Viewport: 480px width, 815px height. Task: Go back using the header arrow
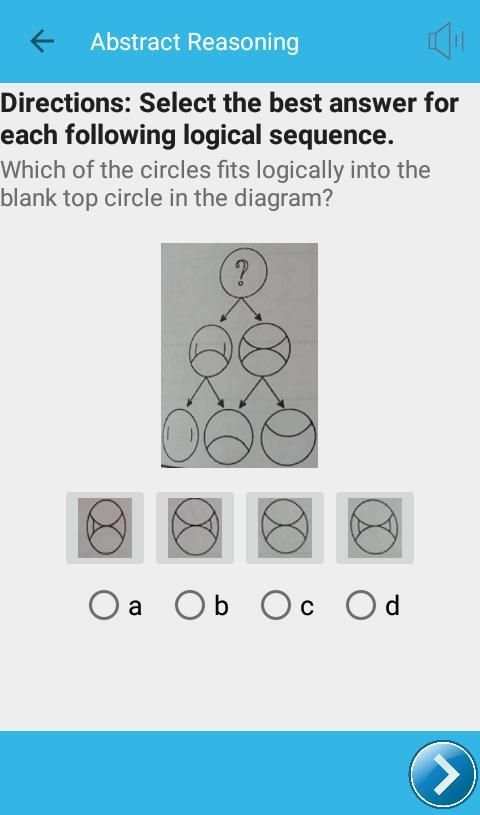(x=42, y=41)
